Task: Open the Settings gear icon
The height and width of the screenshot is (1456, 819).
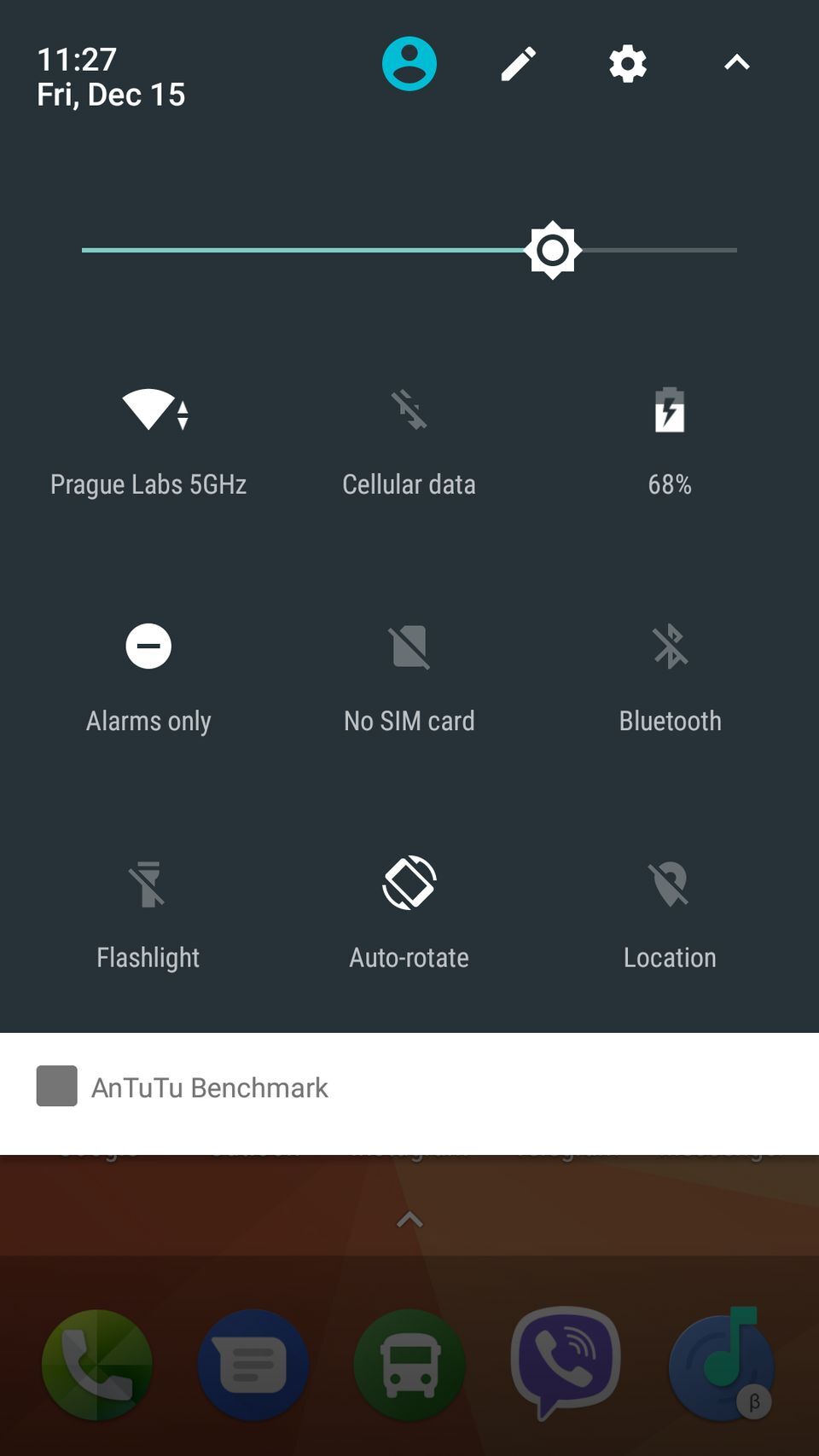Action: (x=627, y=62)
